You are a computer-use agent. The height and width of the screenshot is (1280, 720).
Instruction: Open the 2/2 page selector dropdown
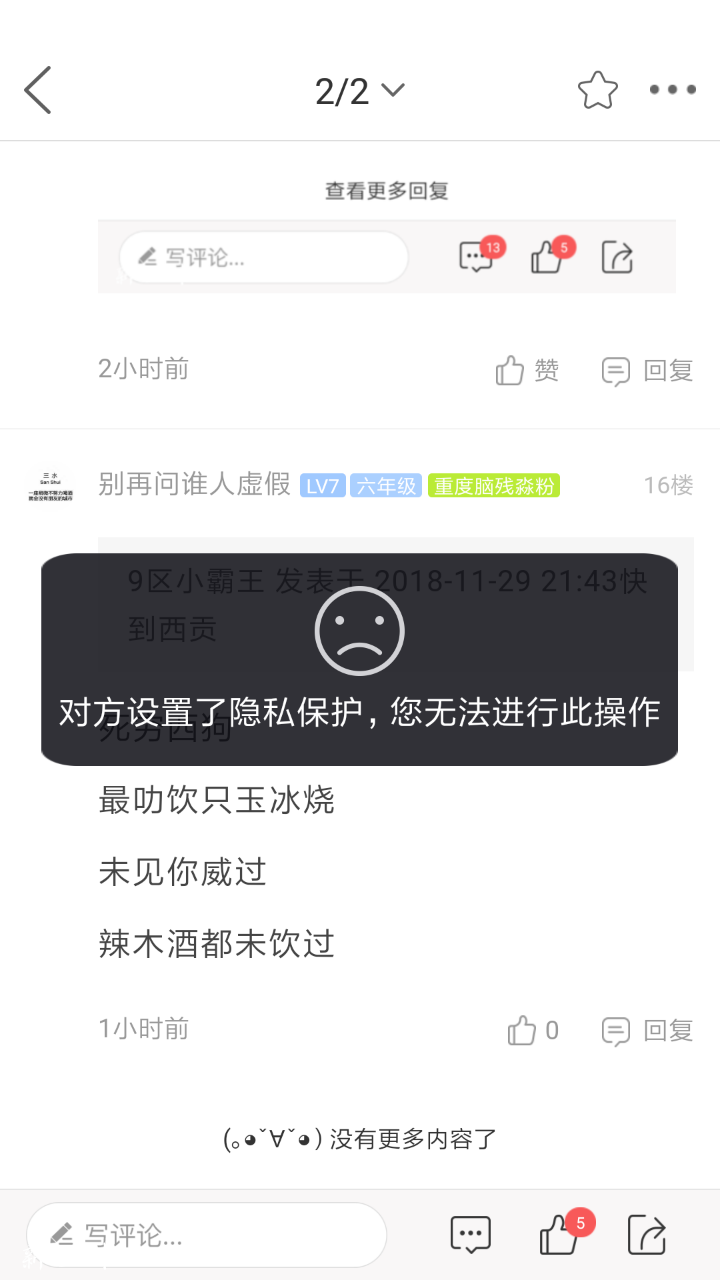(359, 91)
